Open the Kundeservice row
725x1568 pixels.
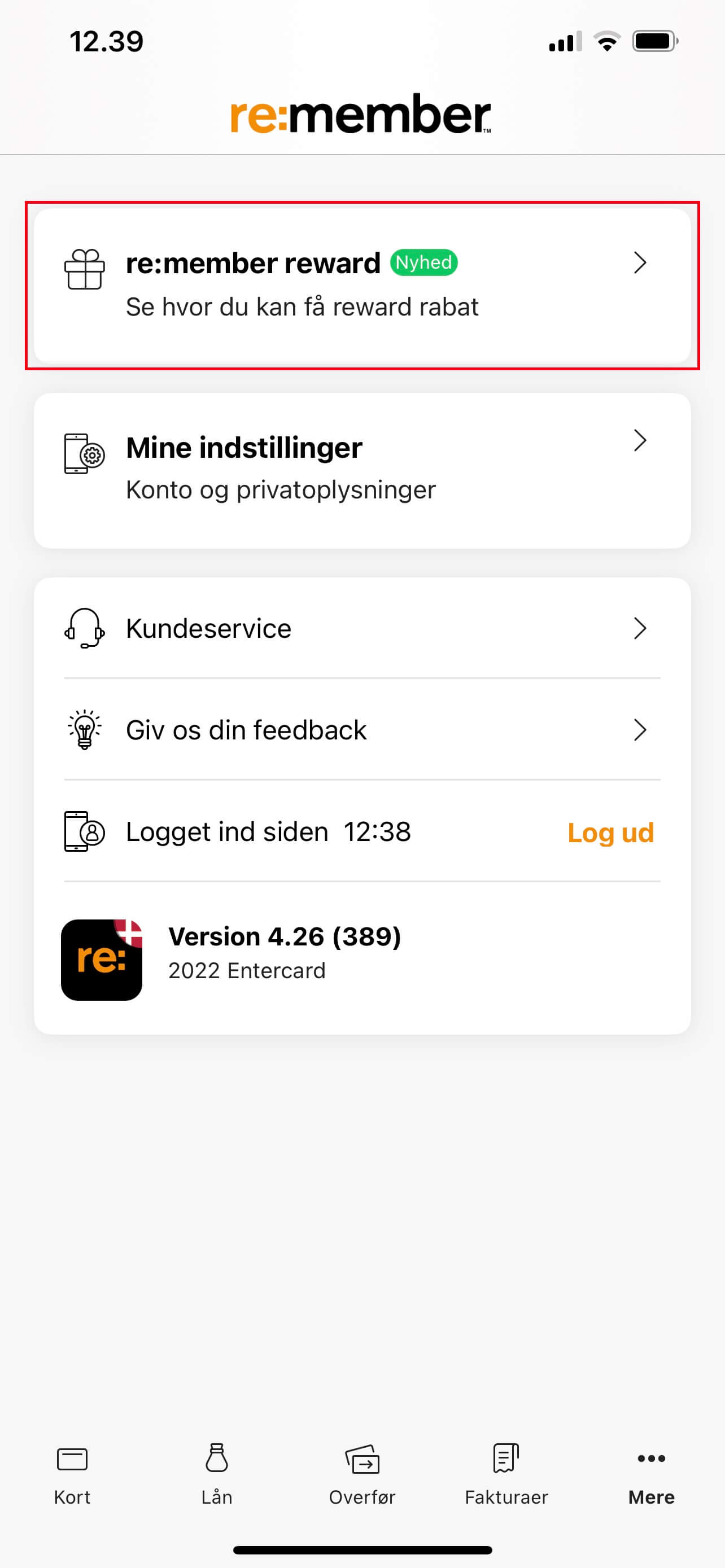362,628
